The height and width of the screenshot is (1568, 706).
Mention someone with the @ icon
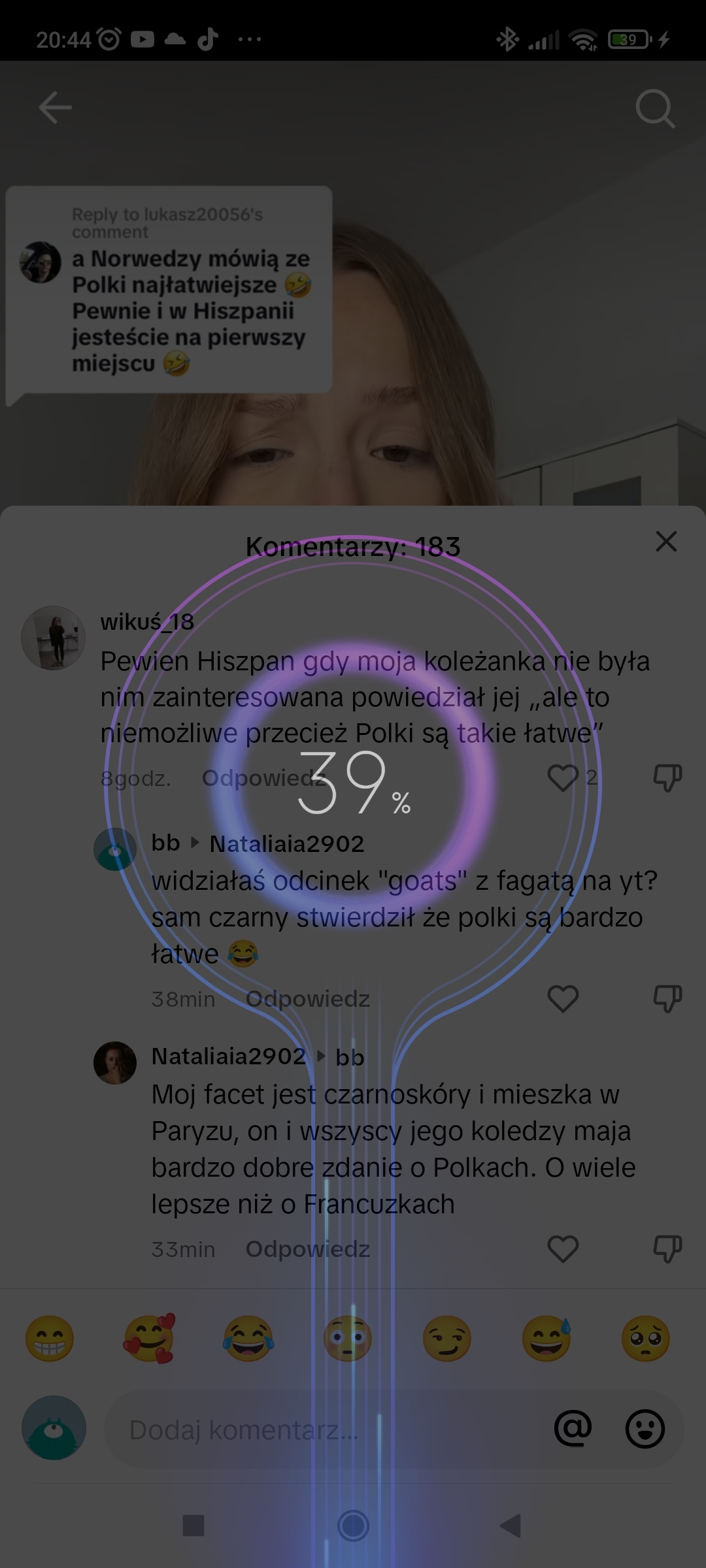click(573, 1429)
